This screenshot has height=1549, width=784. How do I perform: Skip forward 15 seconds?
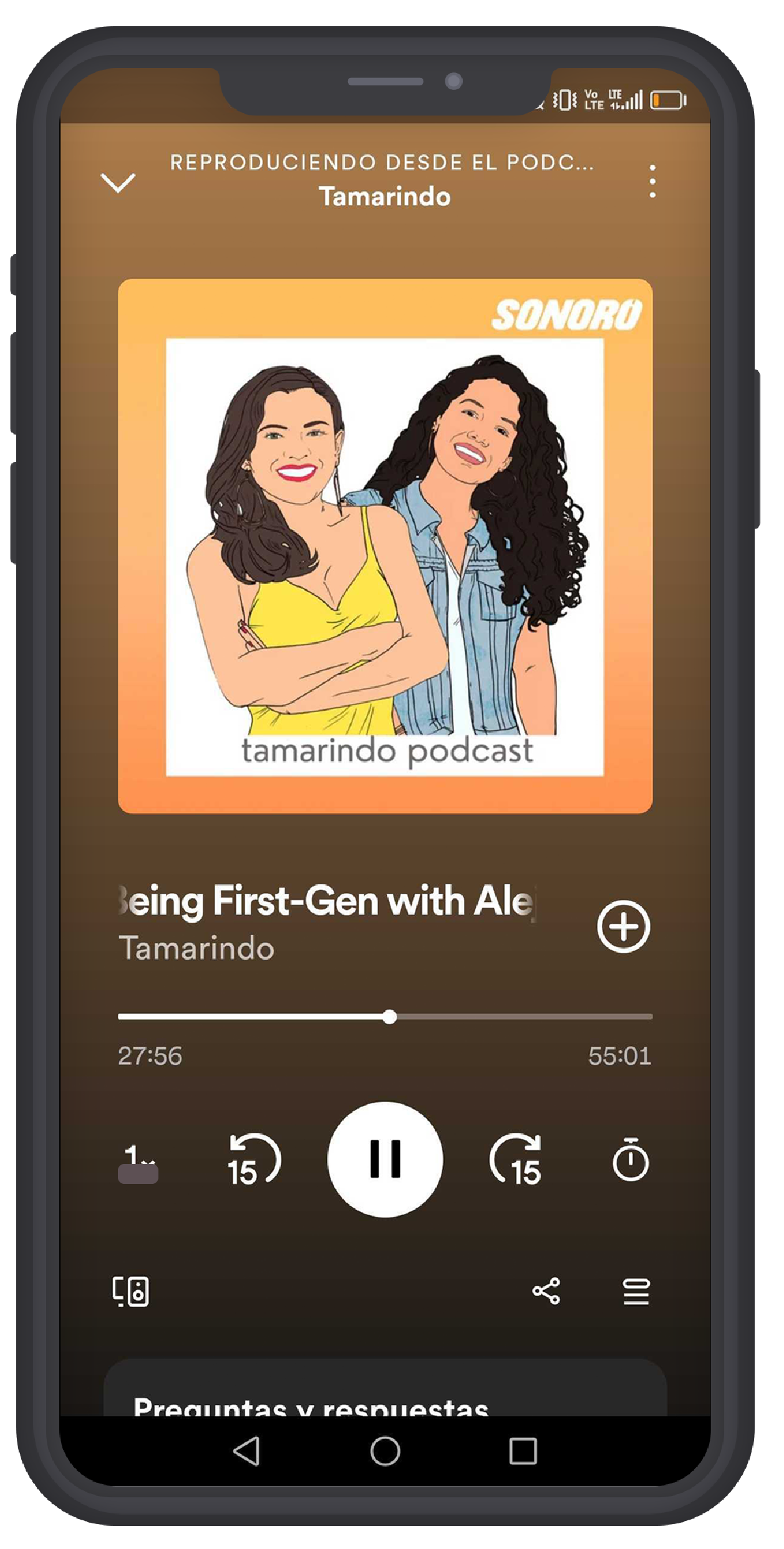pyautogui.click(x=516, y=1160)
